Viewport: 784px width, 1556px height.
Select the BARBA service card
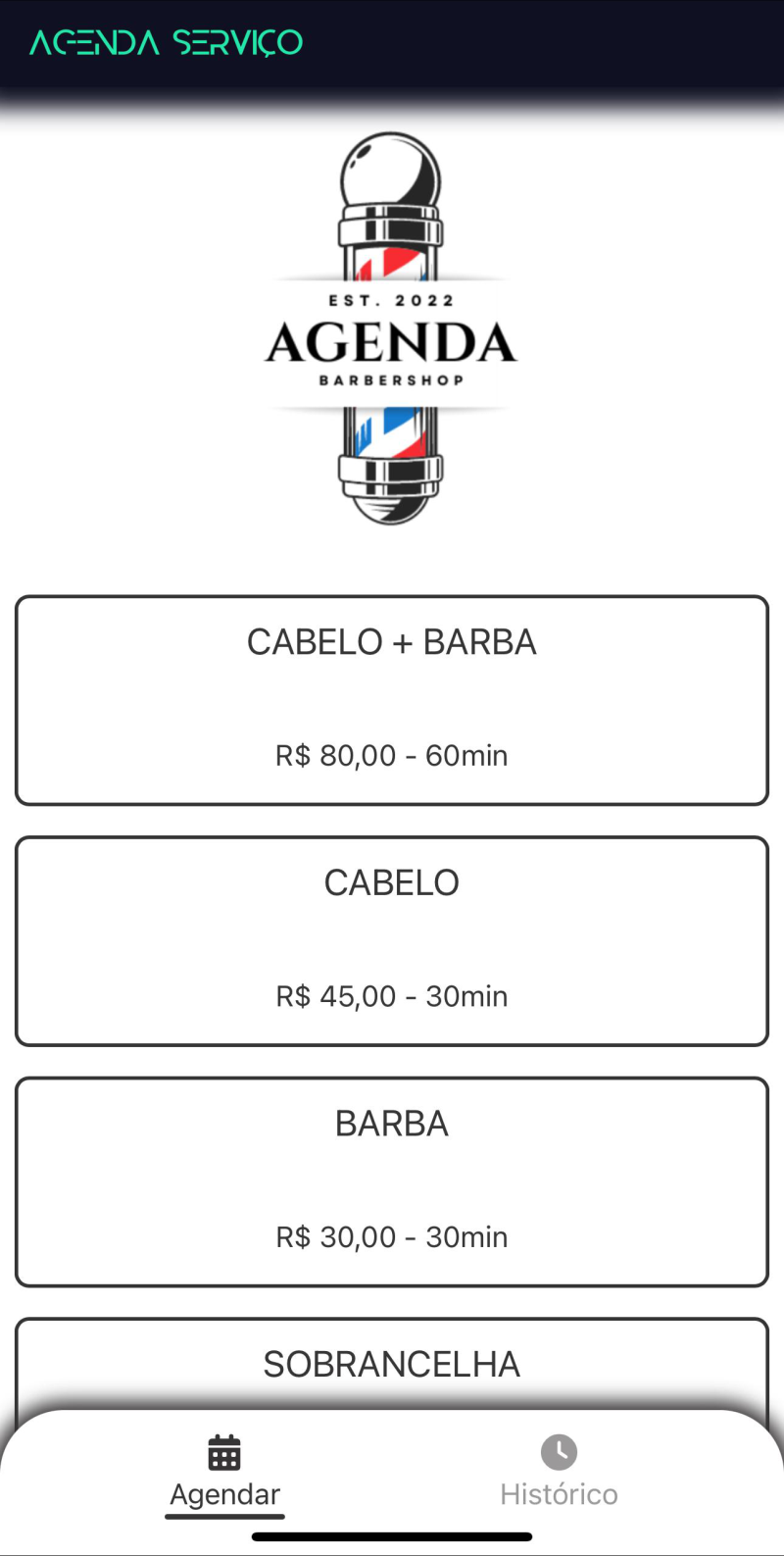point(391,1180)
